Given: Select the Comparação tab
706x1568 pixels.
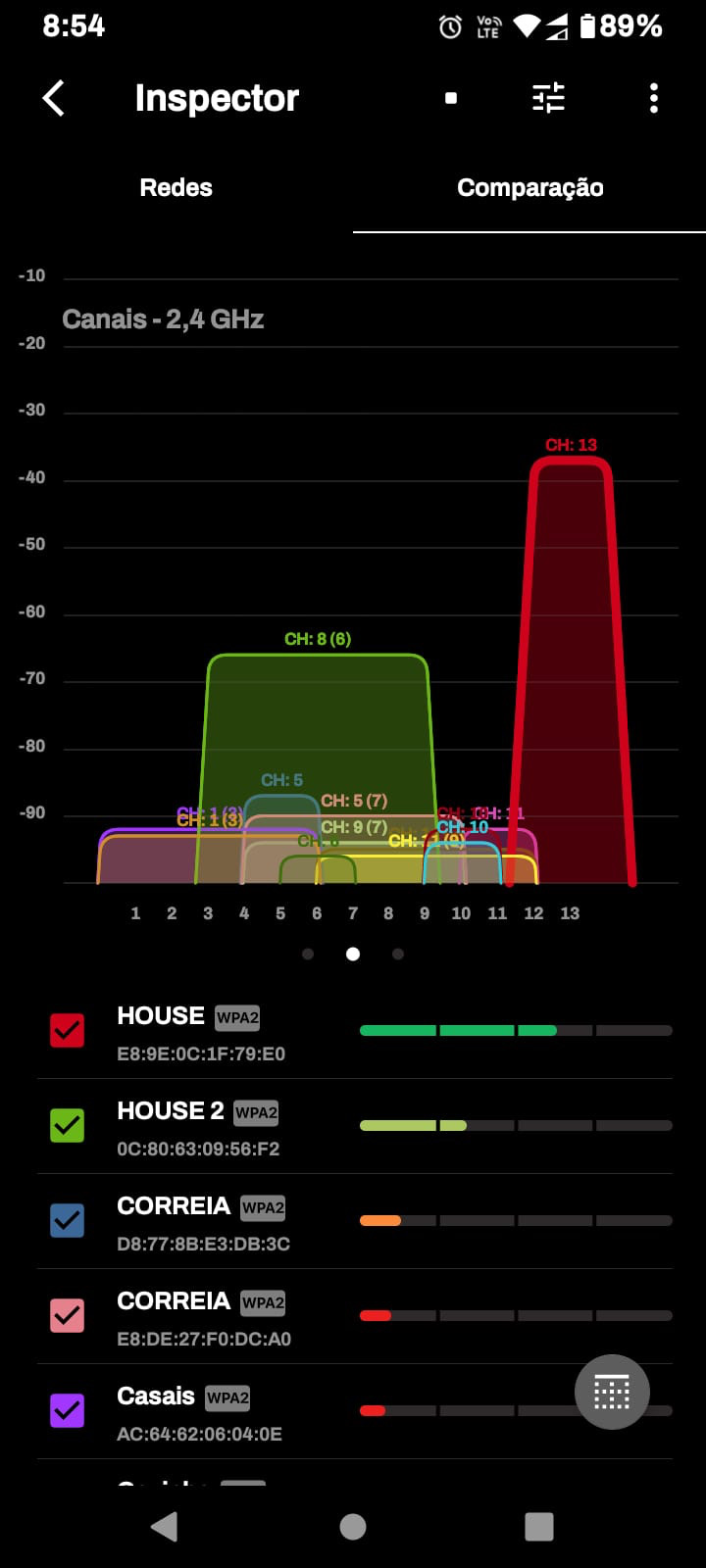Looking at the screenshot, I should pyautogui.click(x=529, y=187).
